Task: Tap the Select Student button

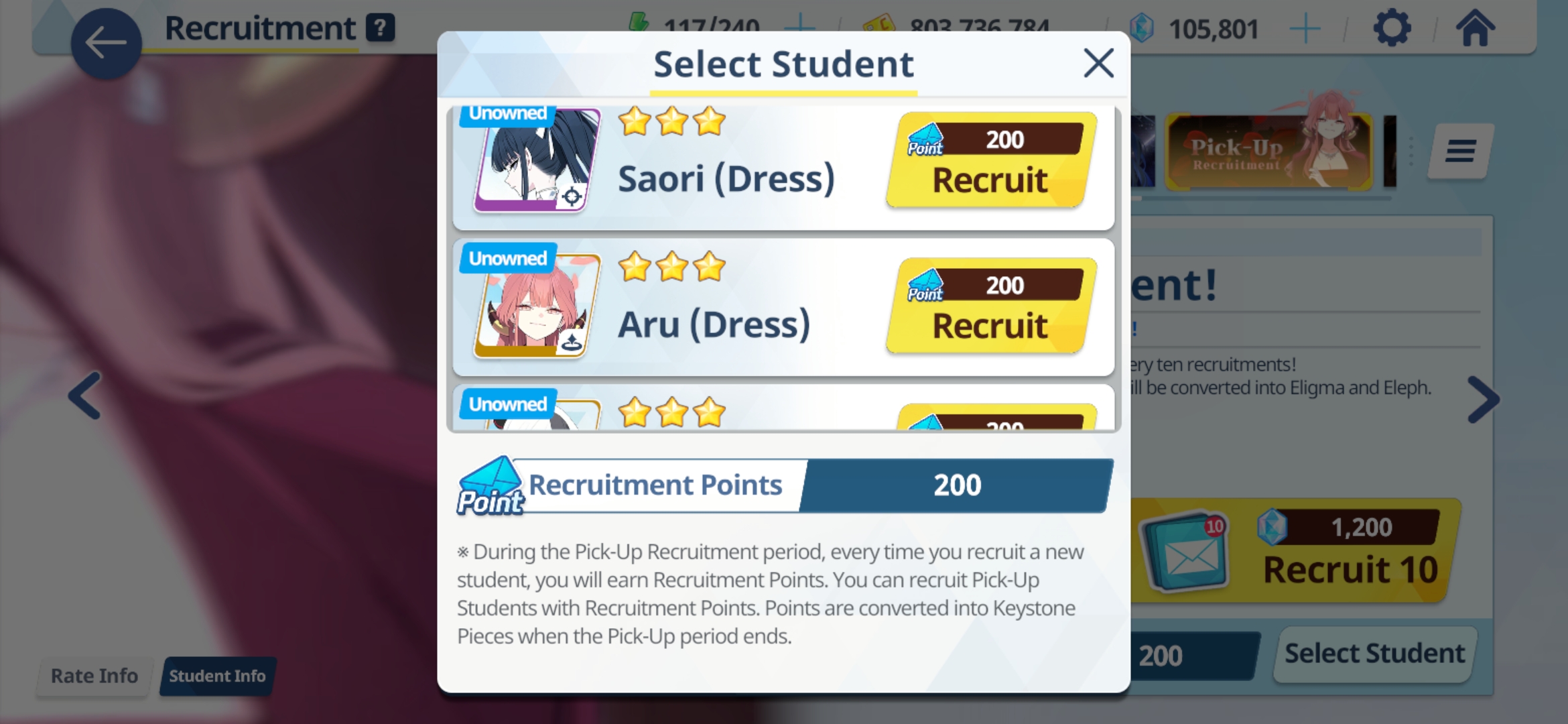Action: 1374,654
